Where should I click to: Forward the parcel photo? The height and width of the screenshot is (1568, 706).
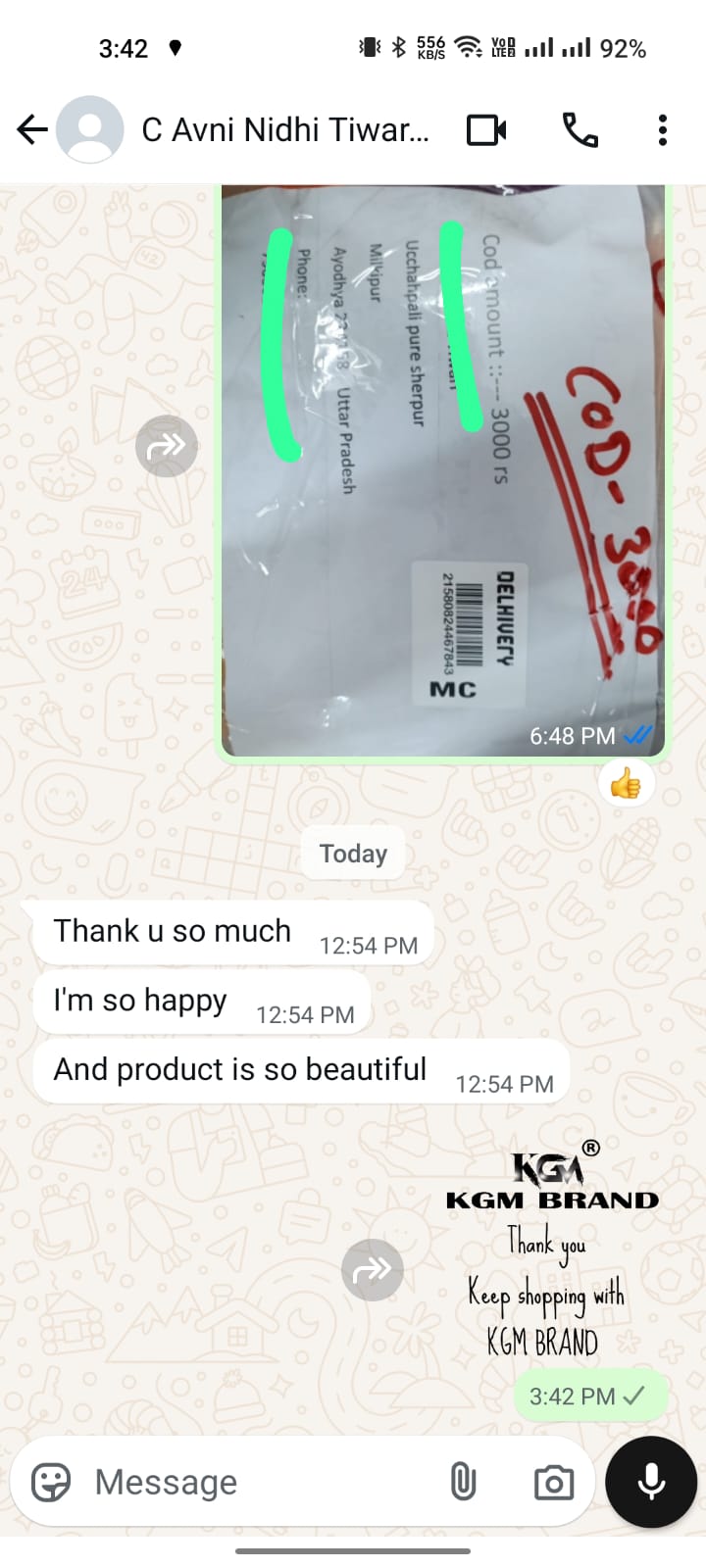166,447
